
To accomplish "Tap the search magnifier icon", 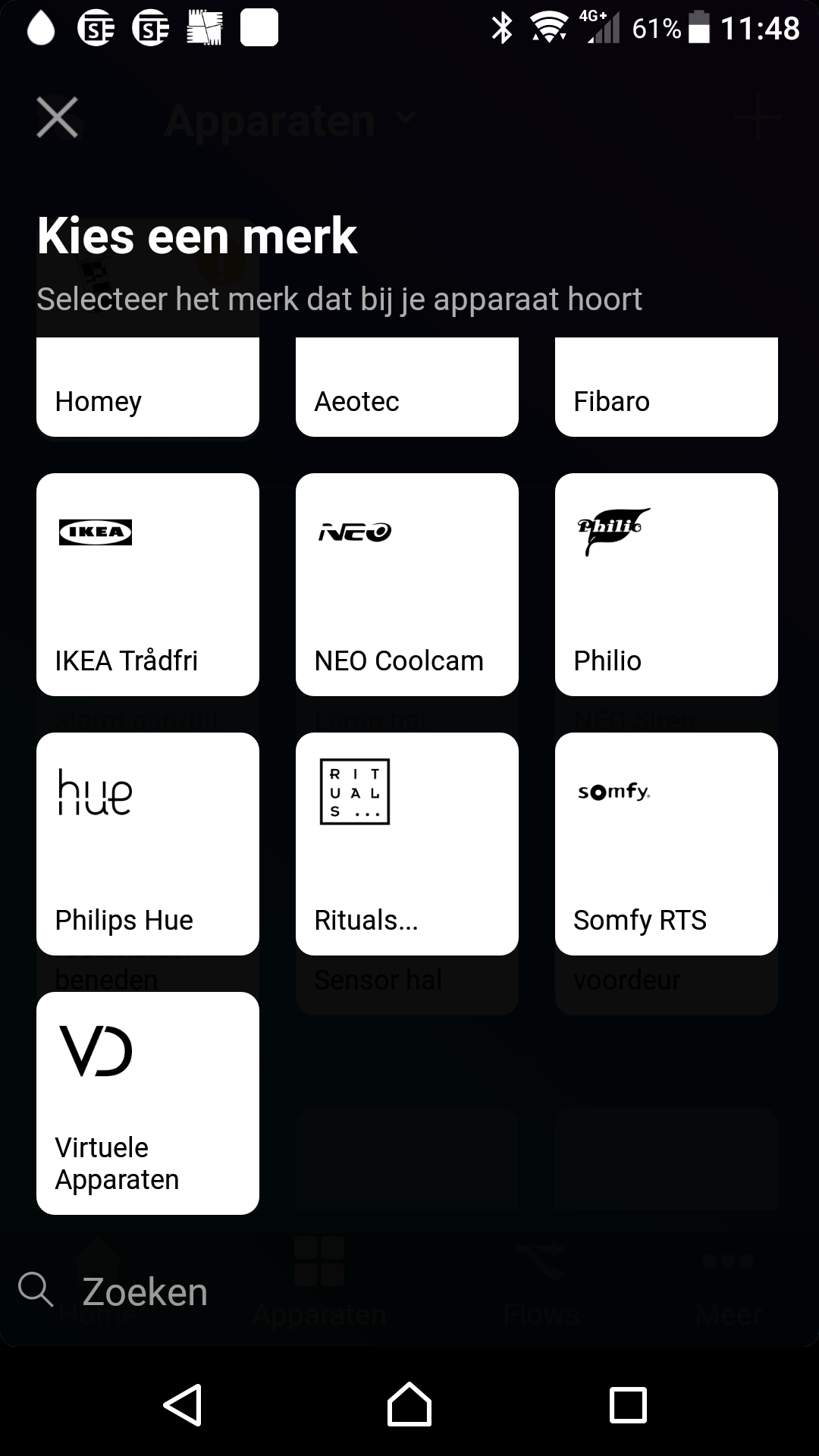I will (37, 1290).
